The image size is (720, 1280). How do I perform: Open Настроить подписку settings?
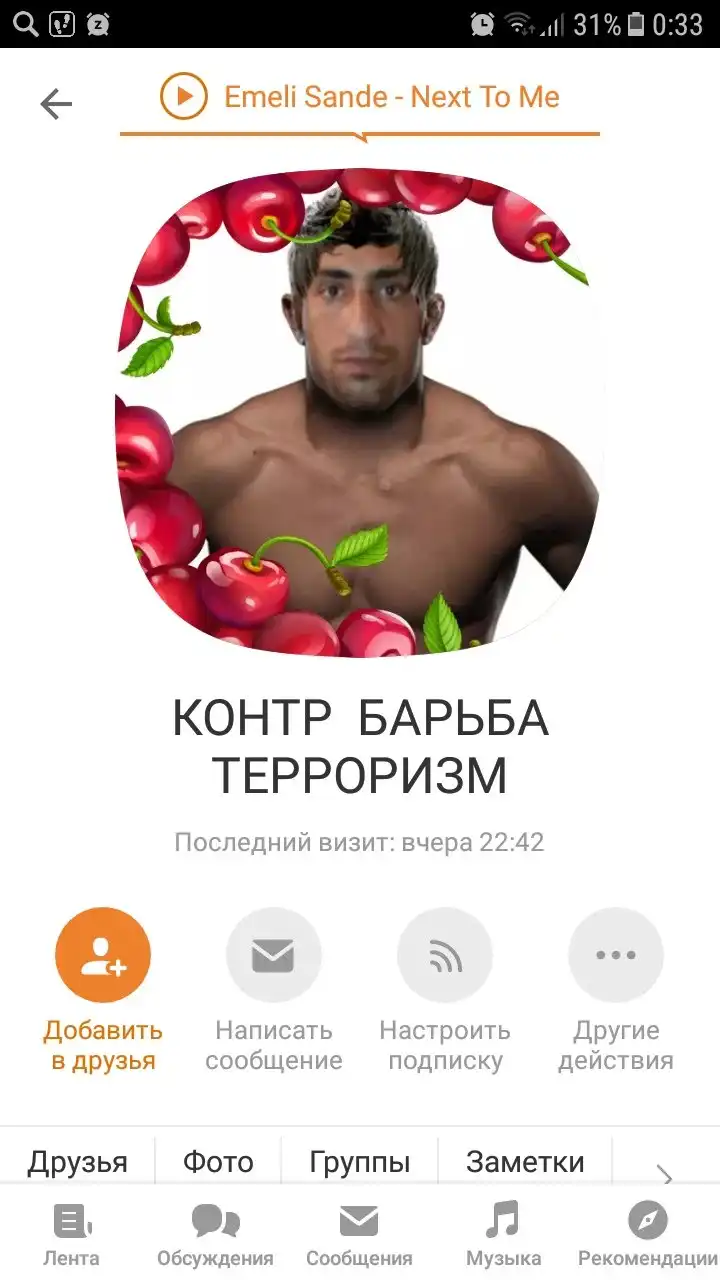[445, 956]
